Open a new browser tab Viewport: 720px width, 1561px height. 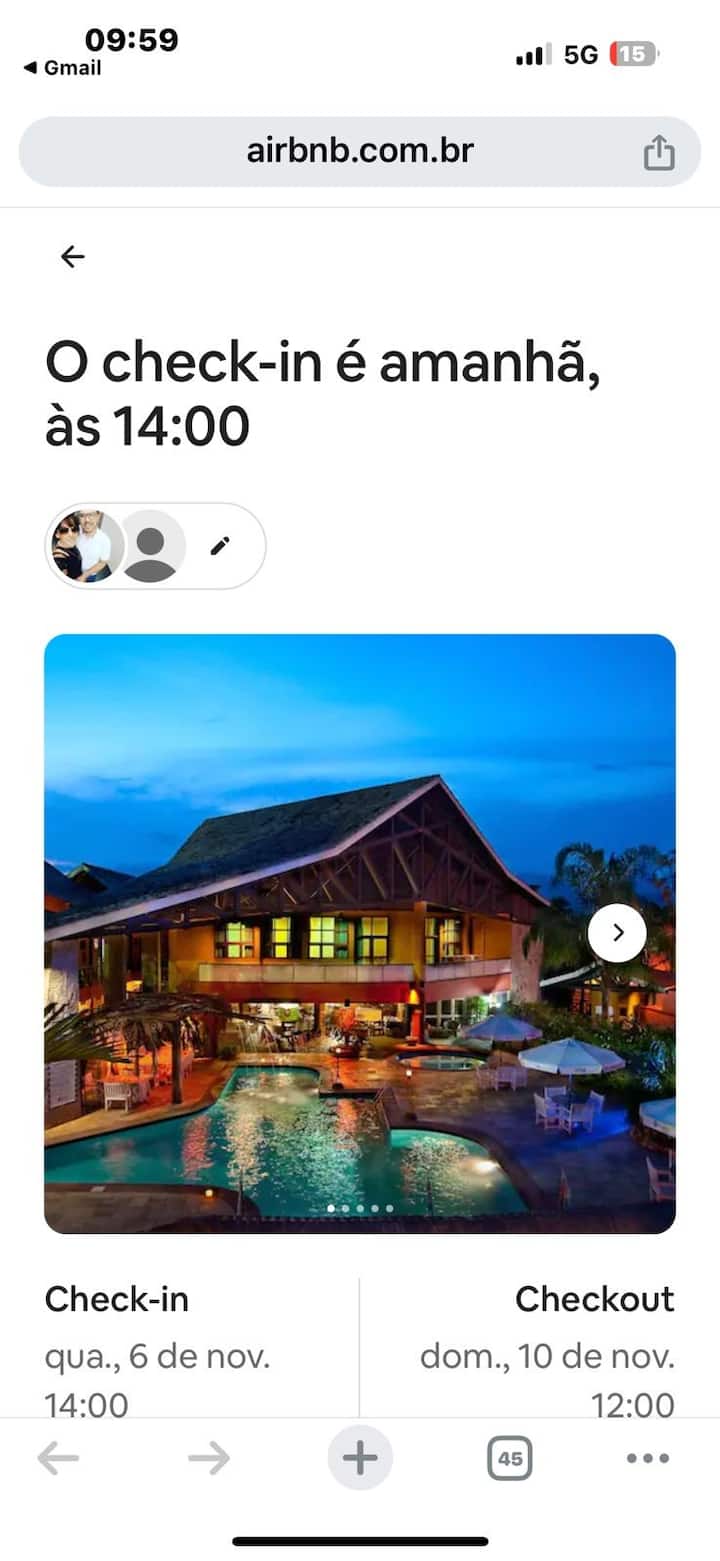(x=360, y=1458)
